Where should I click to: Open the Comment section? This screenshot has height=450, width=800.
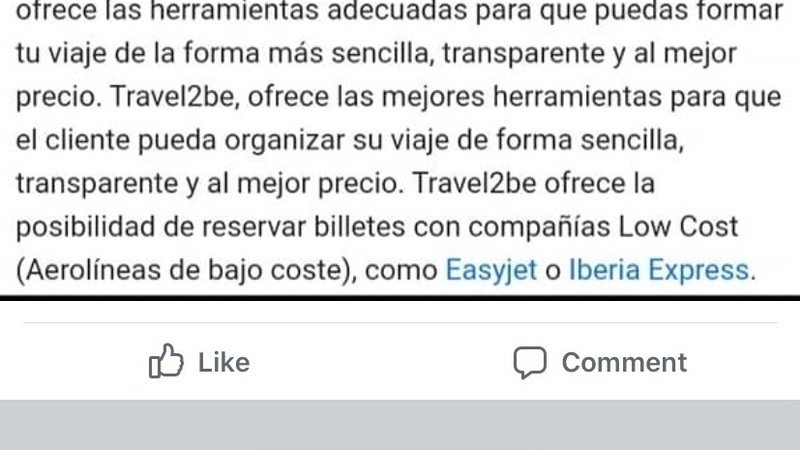pyautogui.click(x=600, y=362)
